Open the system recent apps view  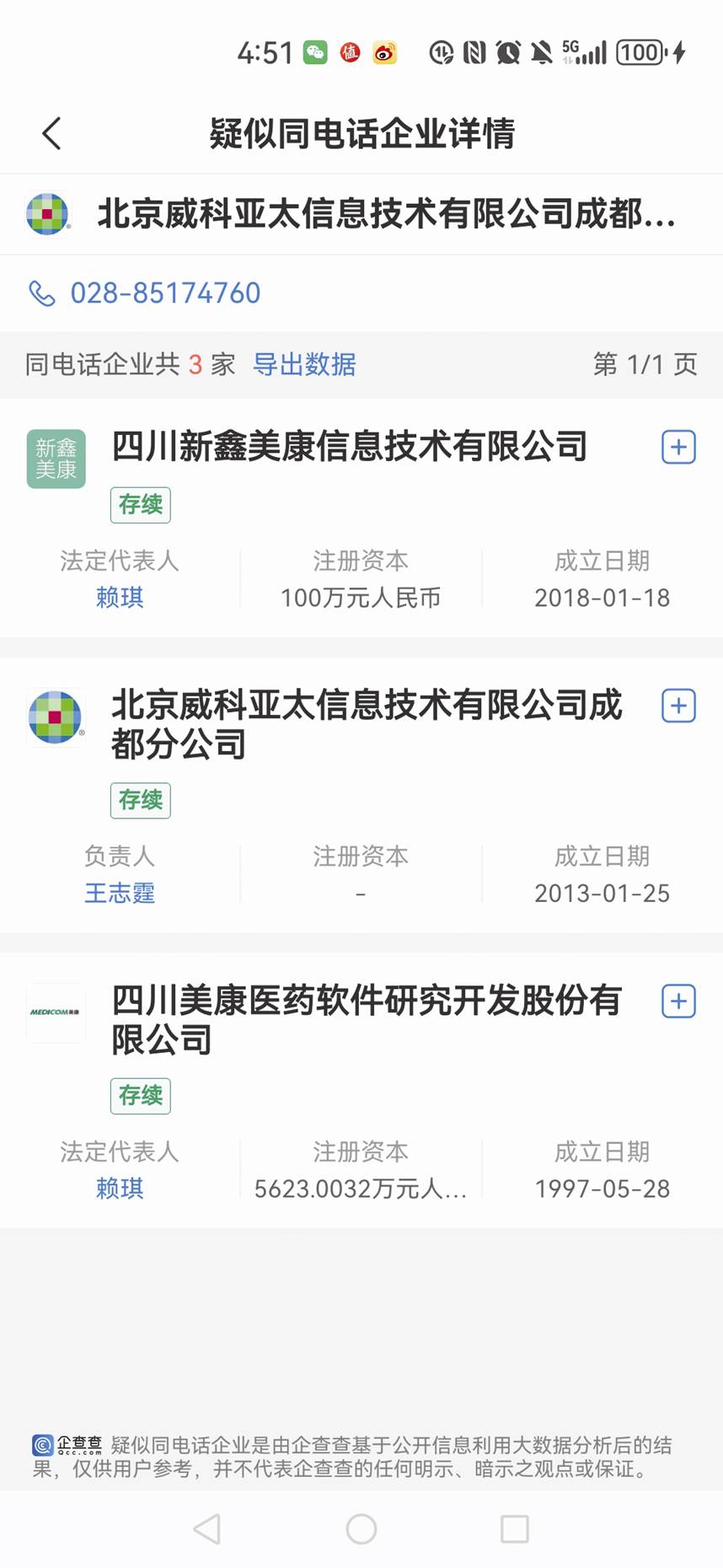[x=514, y=1528]
